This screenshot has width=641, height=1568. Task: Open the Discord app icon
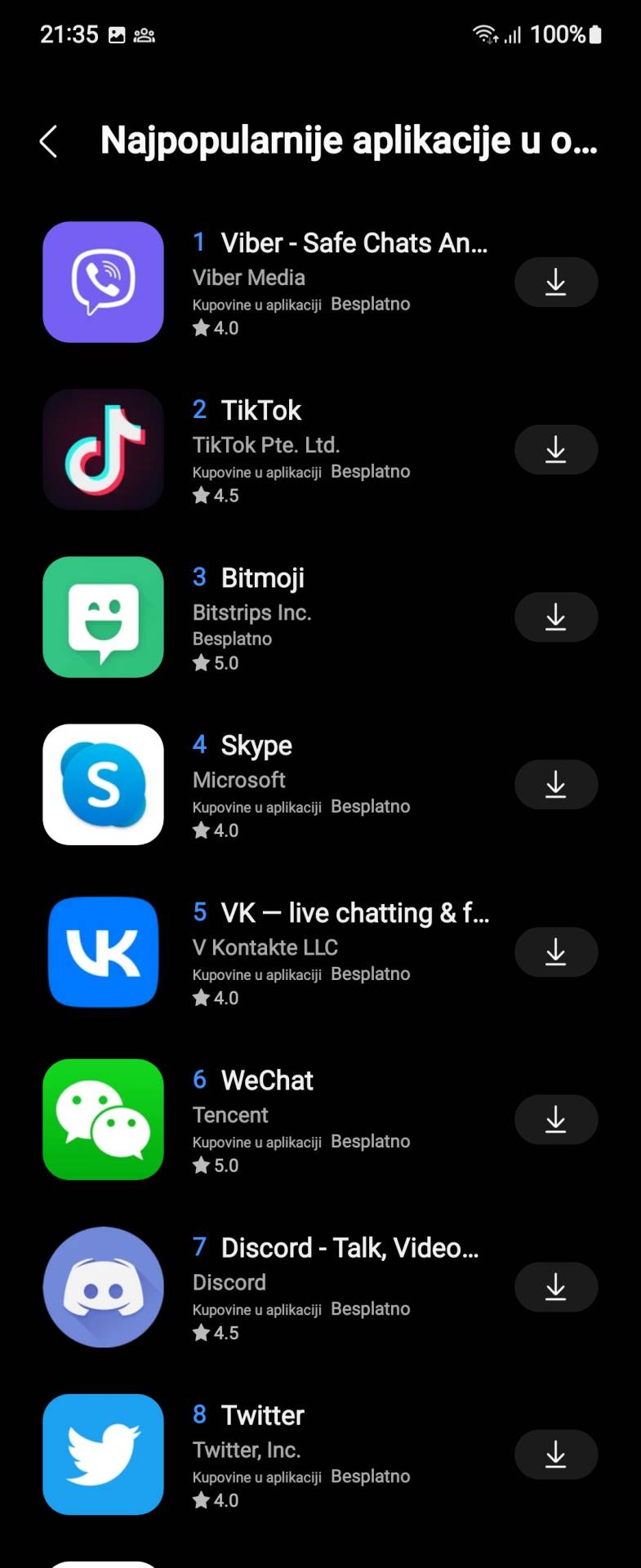pyautogui.click(x=103, y=1286)
